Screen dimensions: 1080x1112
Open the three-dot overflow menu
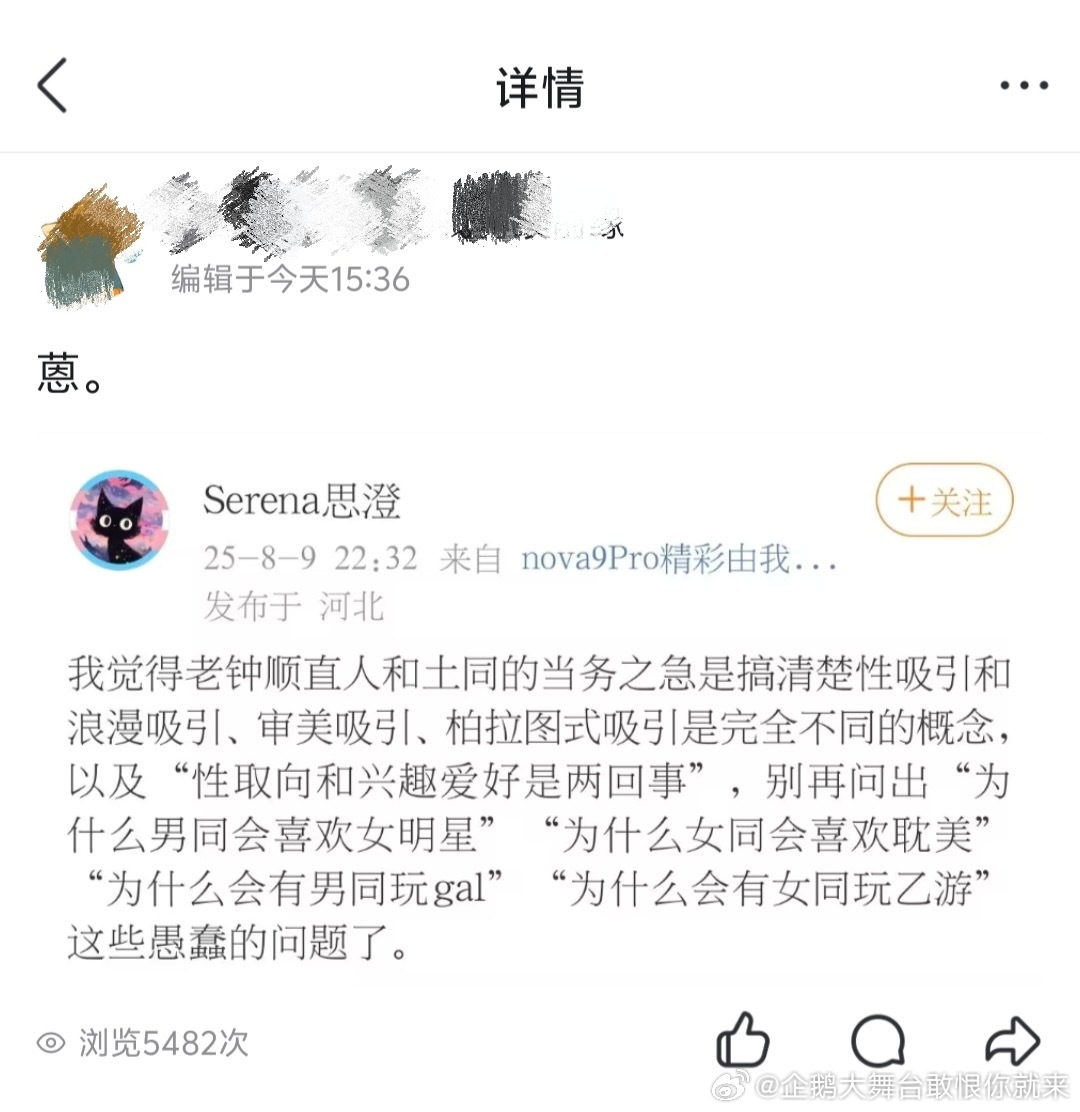click(x=1024, y=86)
